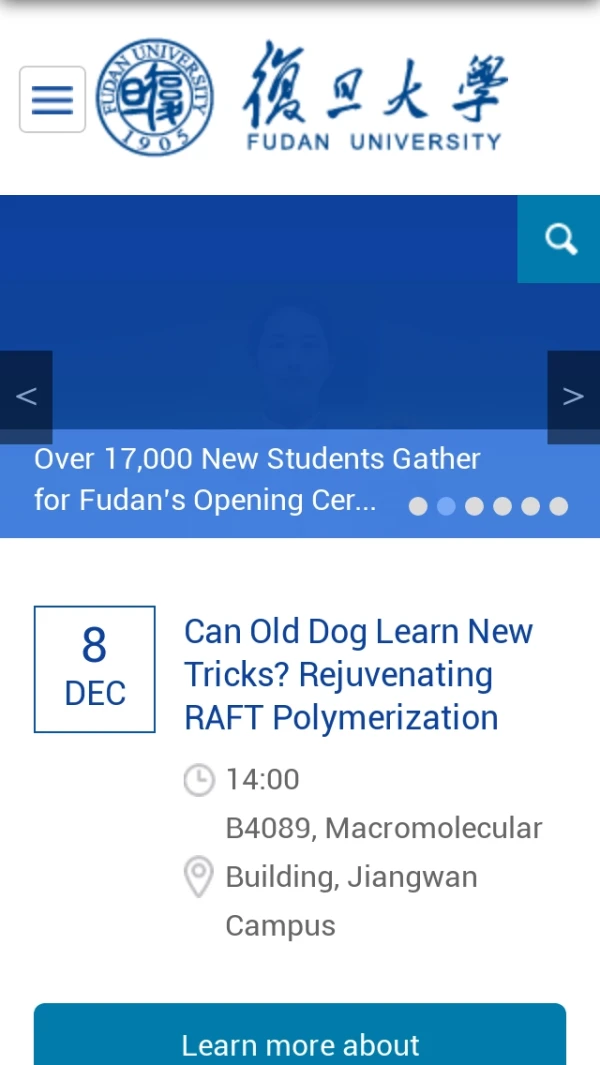Go to the Fudan University homepage logo
Image resolution: width=600 pixels, height=1065 pixels.
[x=300, y=98]
